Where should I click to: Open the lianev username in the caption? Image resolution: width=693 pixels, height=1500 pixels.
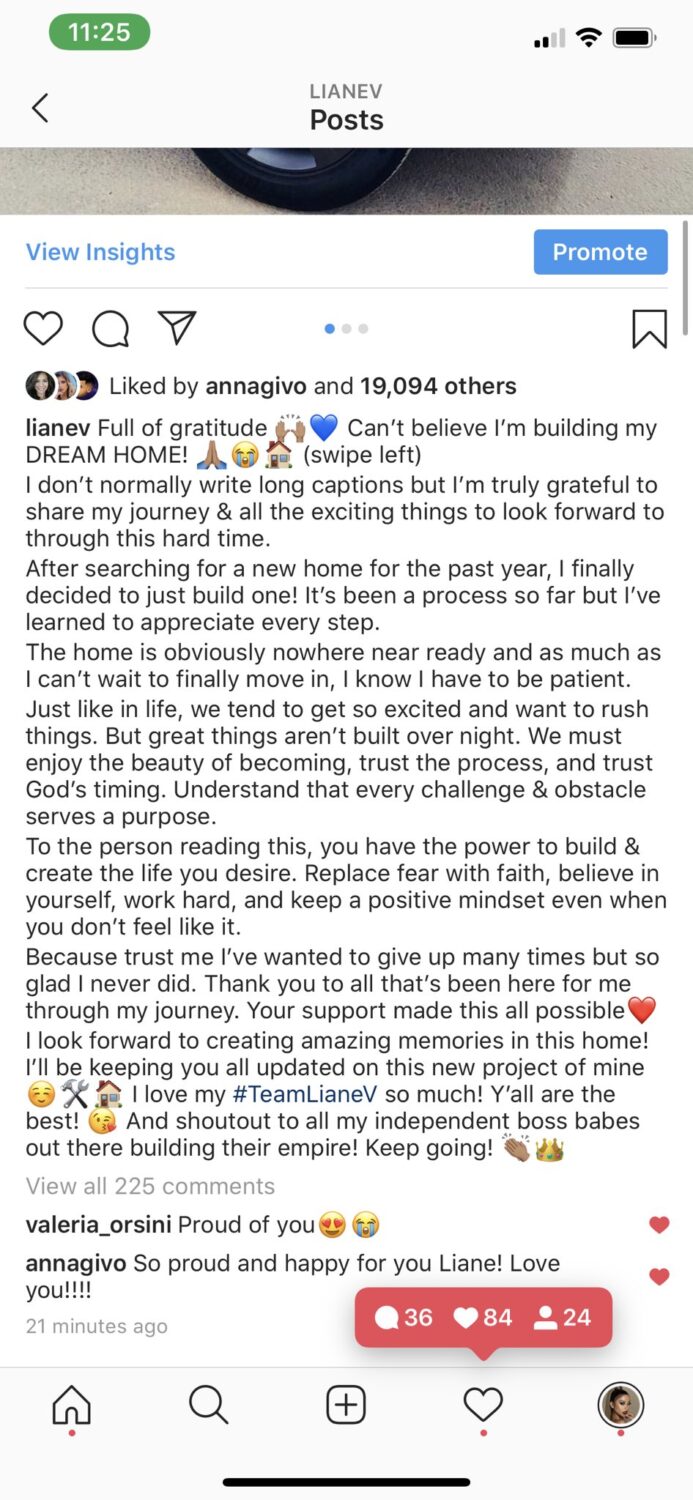coord(58,428)
